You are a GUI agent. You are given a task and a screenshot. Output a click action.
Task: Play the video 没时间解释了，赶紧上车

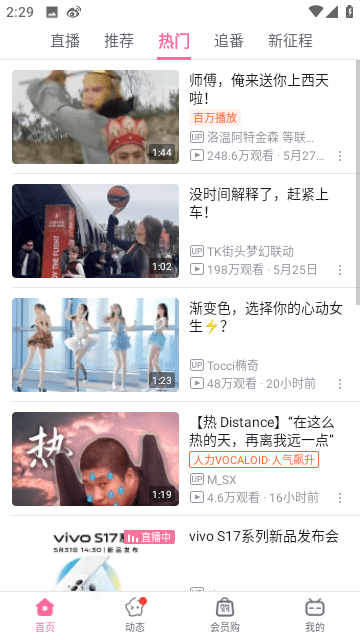tap(180, 231)
